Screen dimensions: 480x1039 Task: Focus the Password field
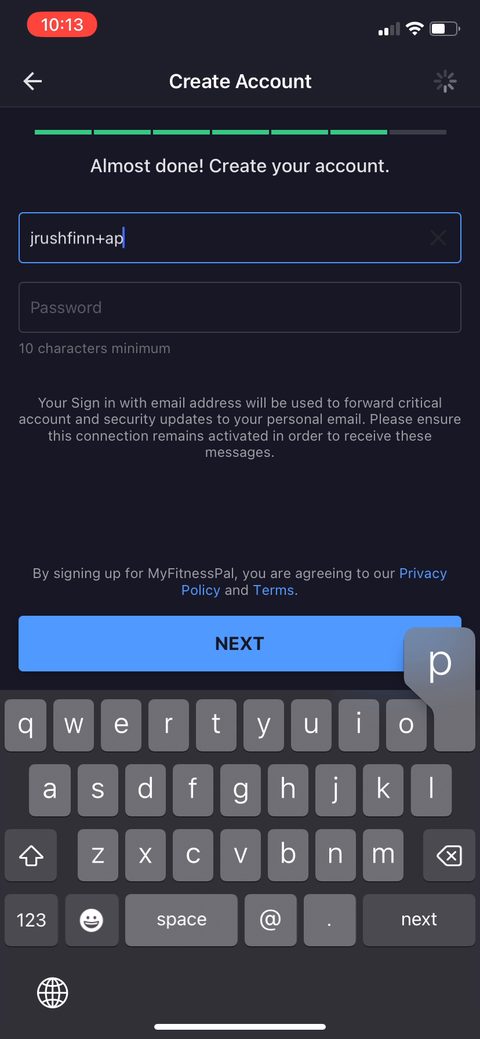[240, 307]
